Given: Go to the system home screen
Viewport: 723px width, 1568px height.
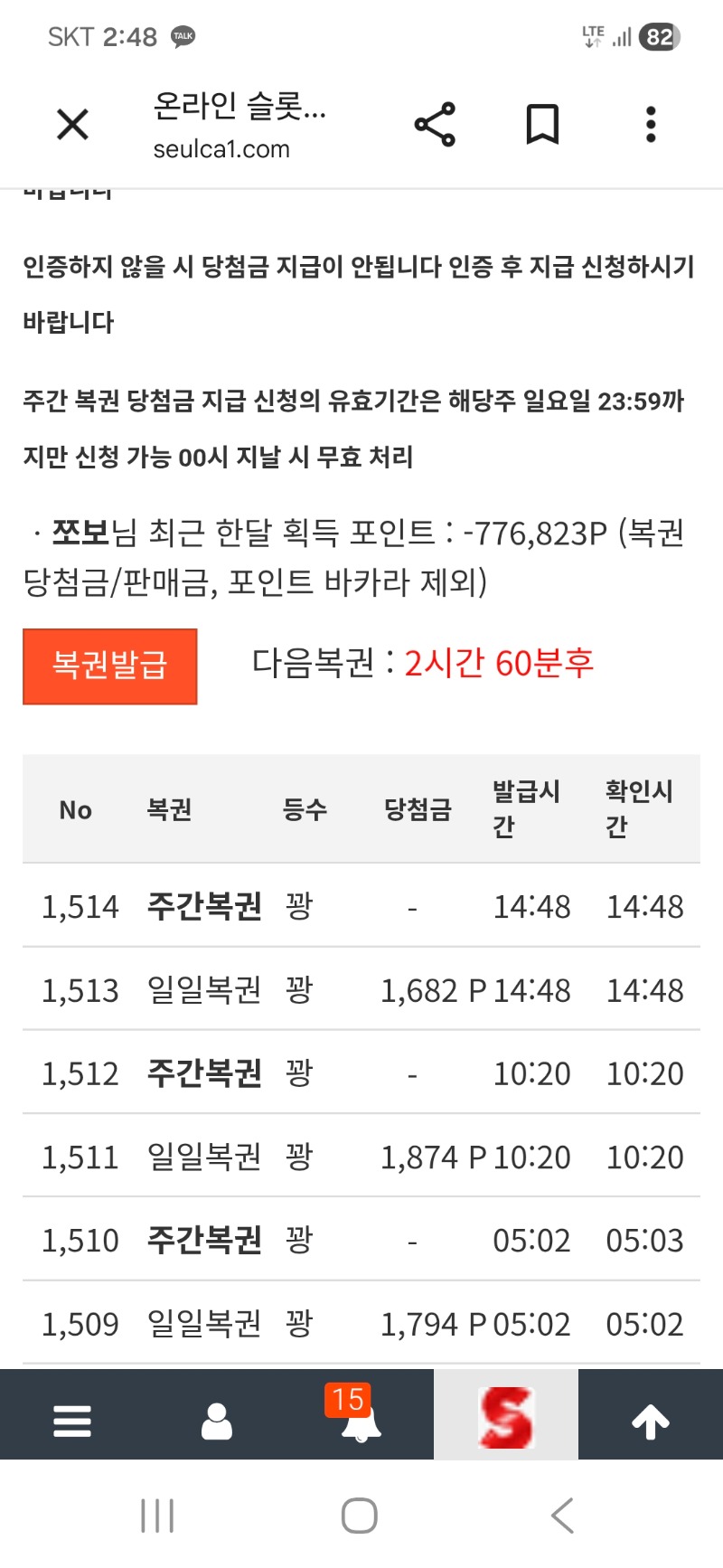Looking at the screenshot, I should (x=360, y=1515).
